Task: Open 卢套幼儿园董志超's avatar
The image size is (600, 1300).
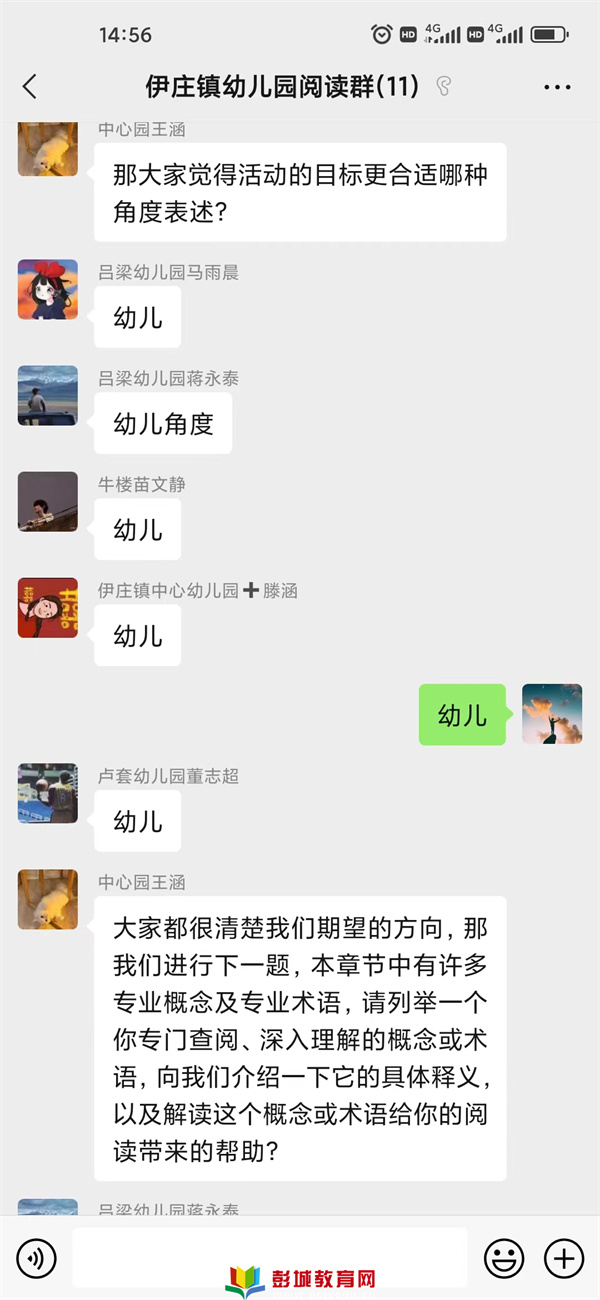Action: pyautogui.click(x=48, y=794)
